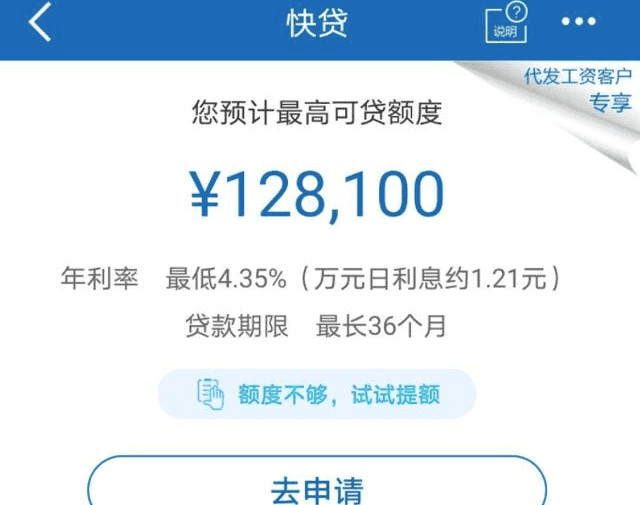Screen dimensions: 640x505
Task: Tap 额度不够，试试提额 chip
Action: (317, 394)
